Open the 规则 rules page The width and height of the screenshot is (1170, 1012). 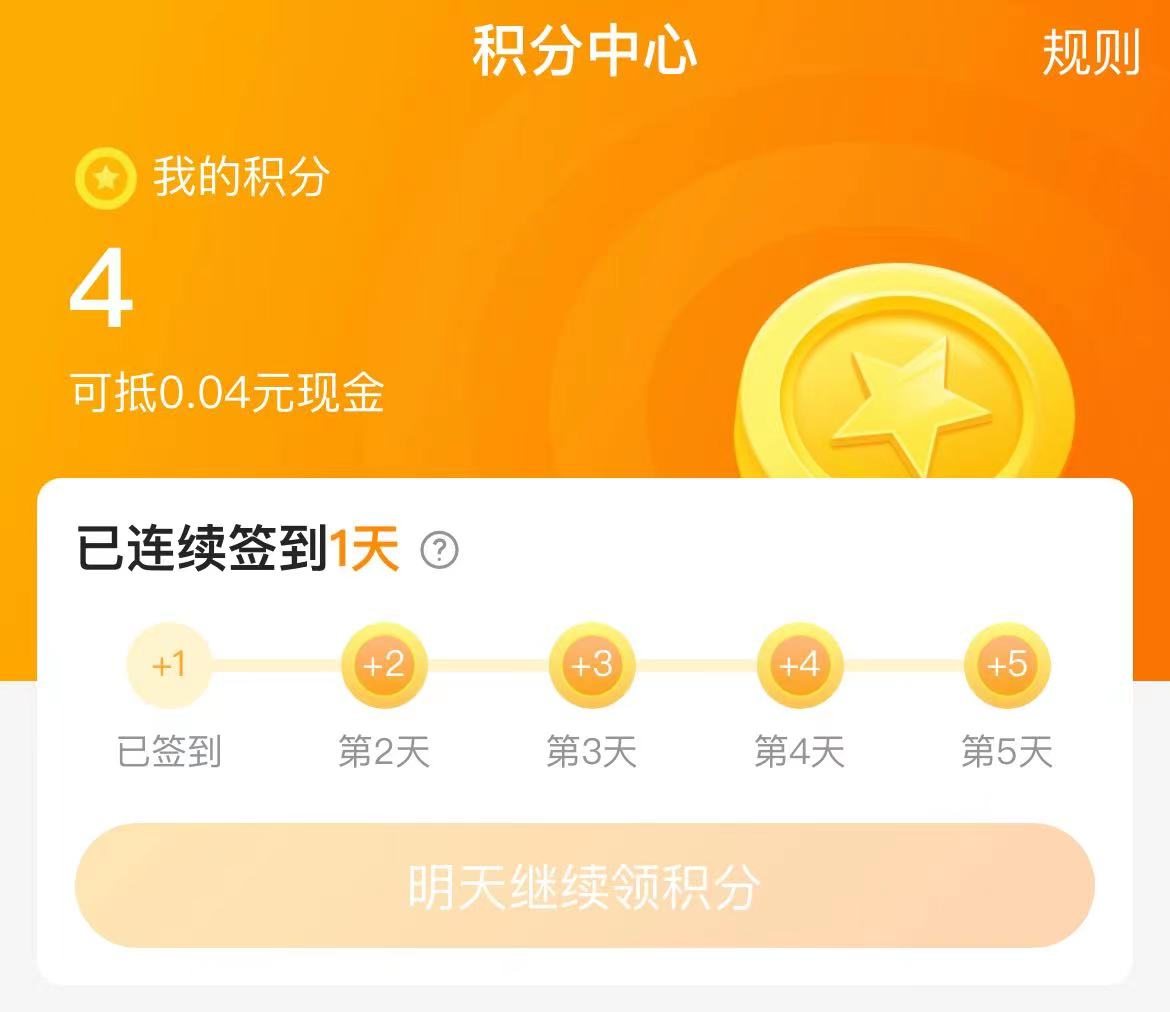pyautogui.click(x=1091, y=51)
